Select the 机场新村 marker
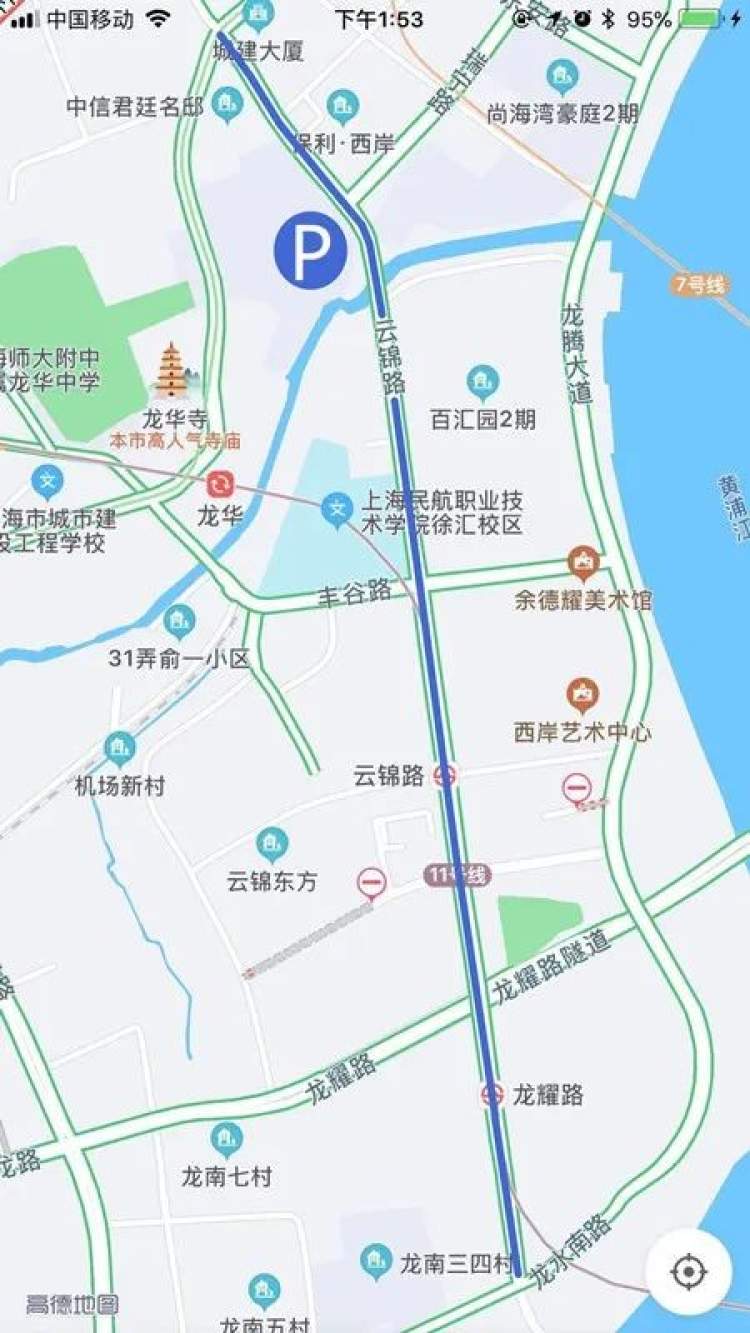The width and height of the screenshot is (750, 1333). pos(120,748)
